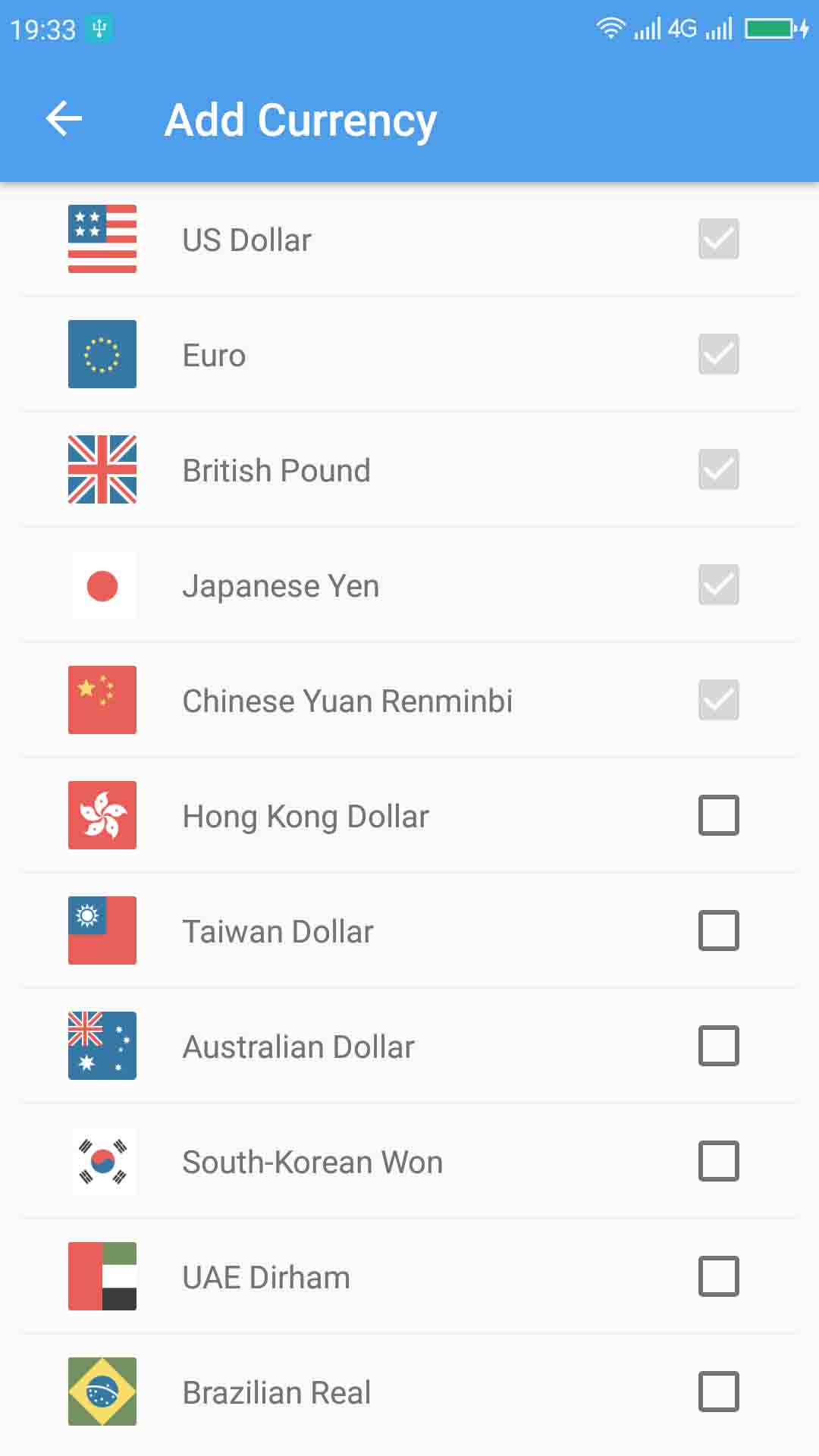Click the Brazilian Real flag icon
Screen dimensions: 819x1456
[x=102, y=1392]
